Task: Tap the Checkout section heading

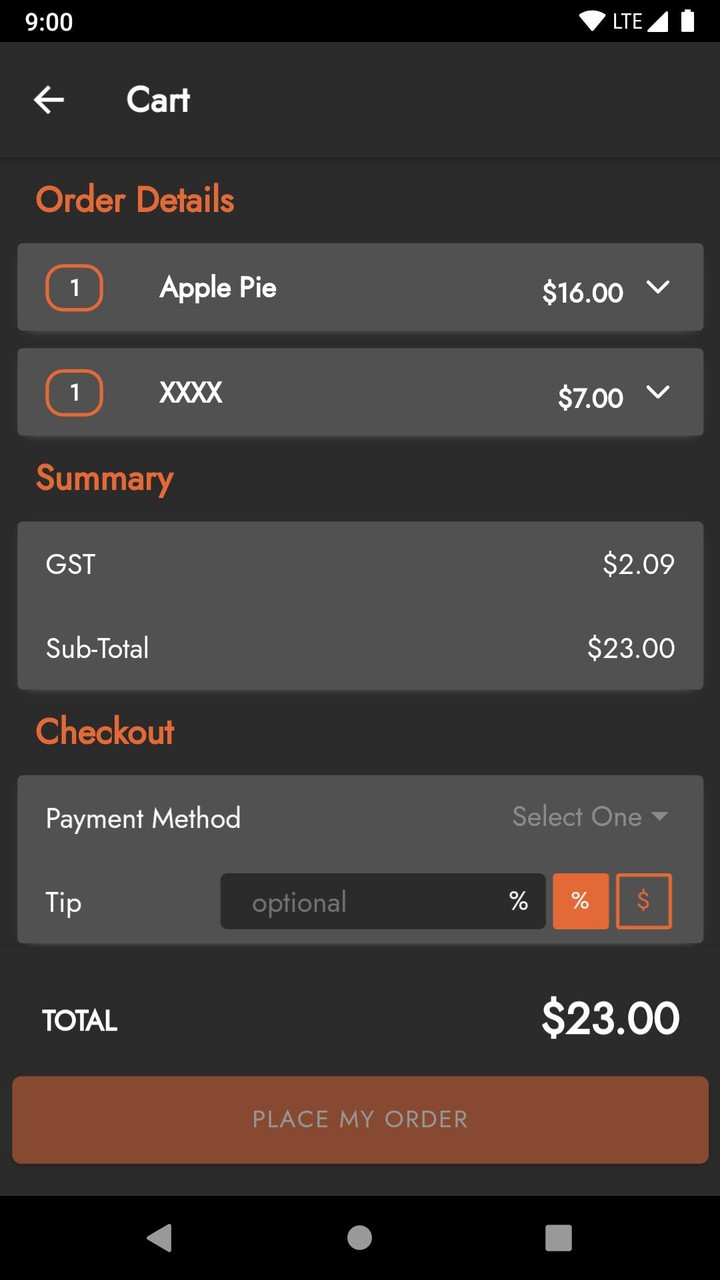Action: [x=105, y=732]
